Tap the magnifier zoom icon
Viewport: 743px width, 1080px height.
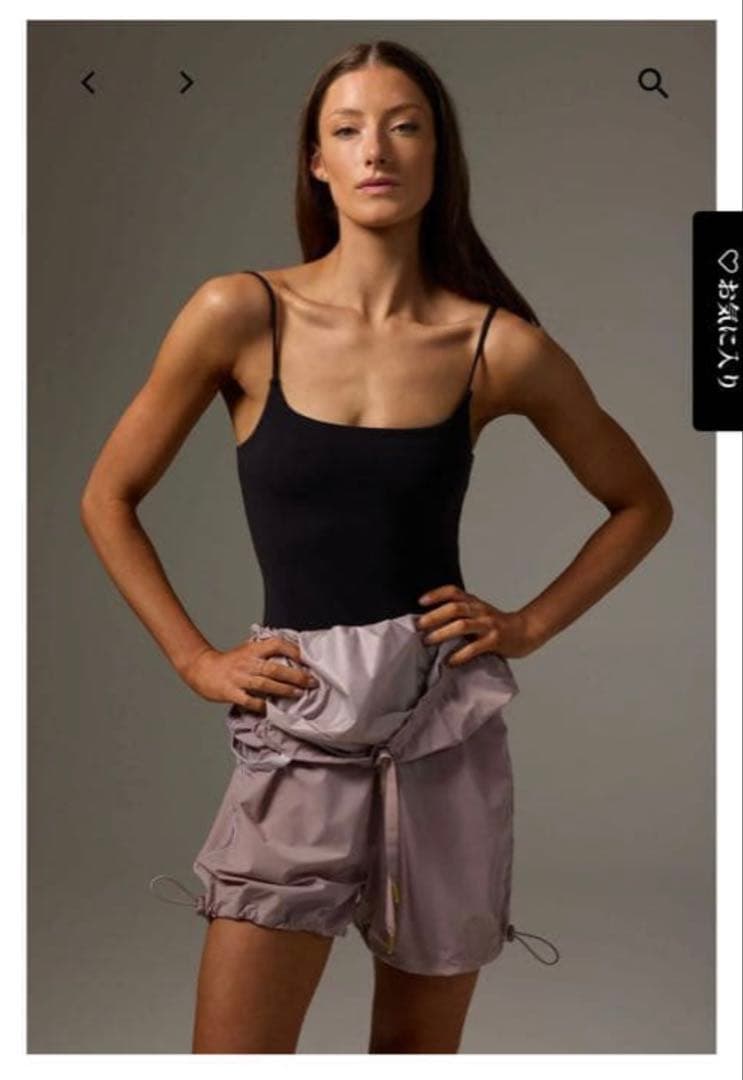(653, 83)
